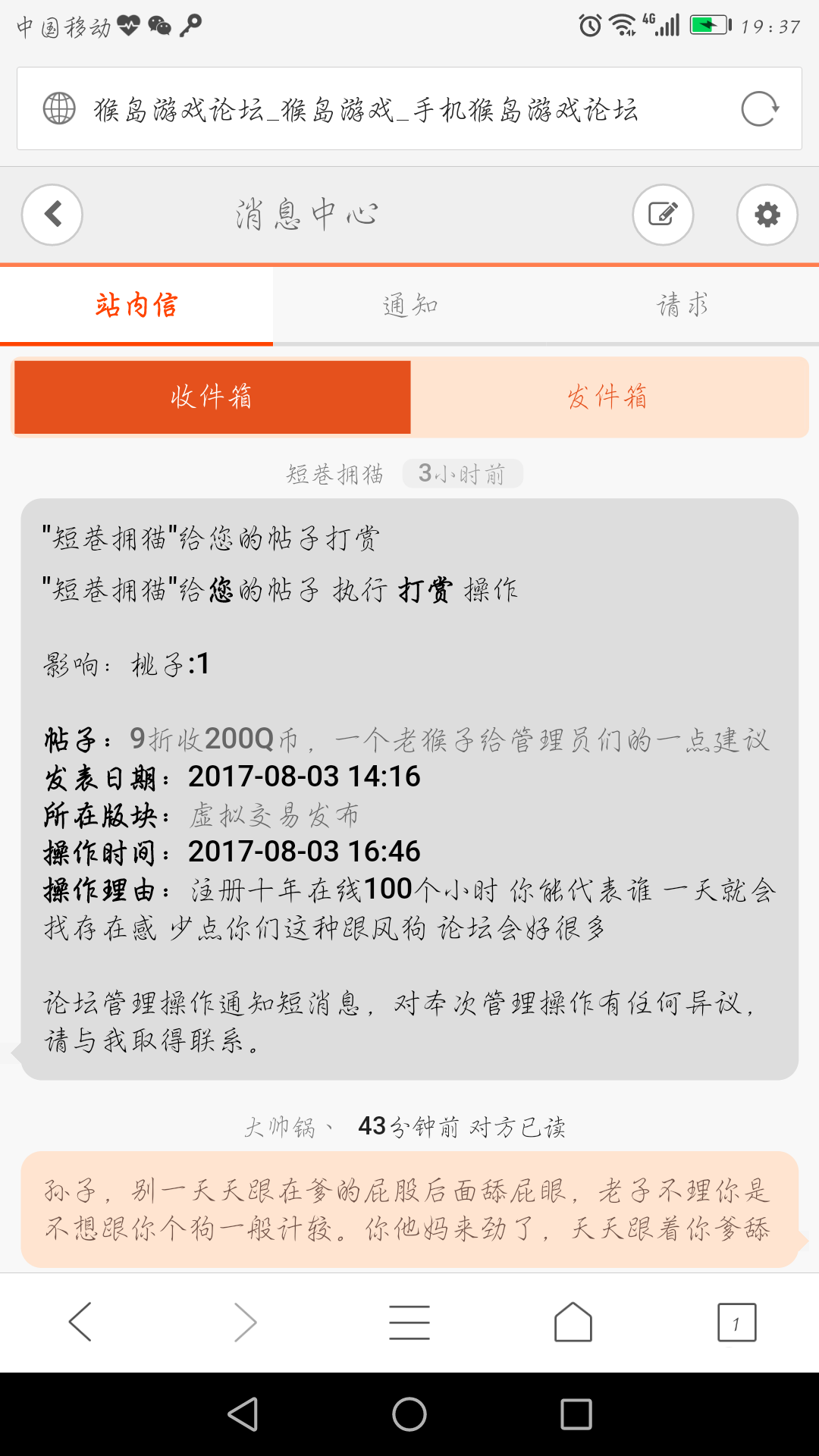Tap the system home button
Viewport: 819px width, 1456px height.
(x=409, y=1414)
